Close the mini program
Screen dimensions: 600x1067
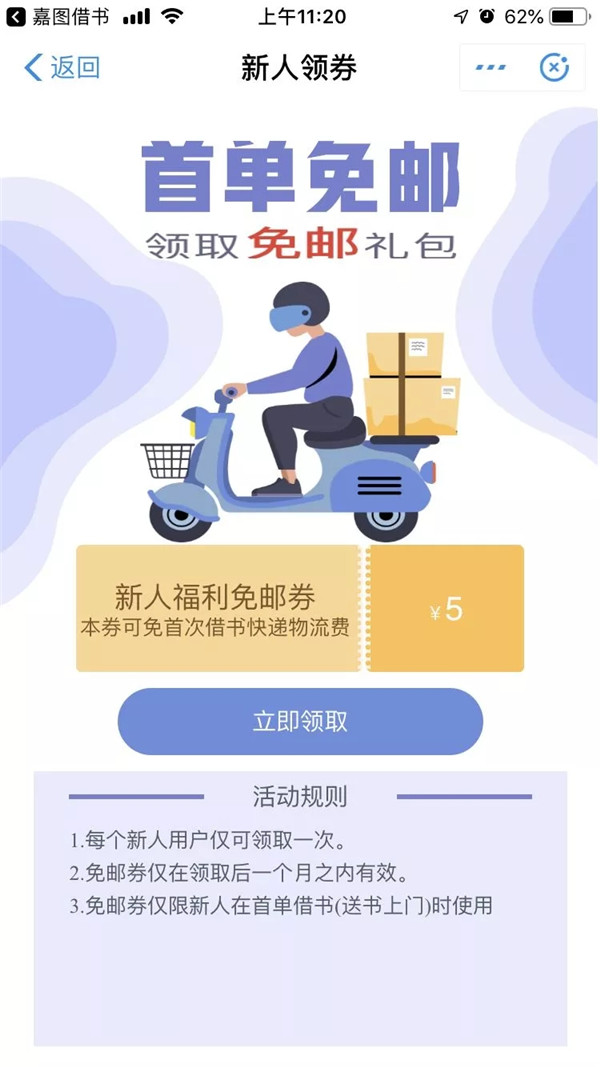coord(554,68)
